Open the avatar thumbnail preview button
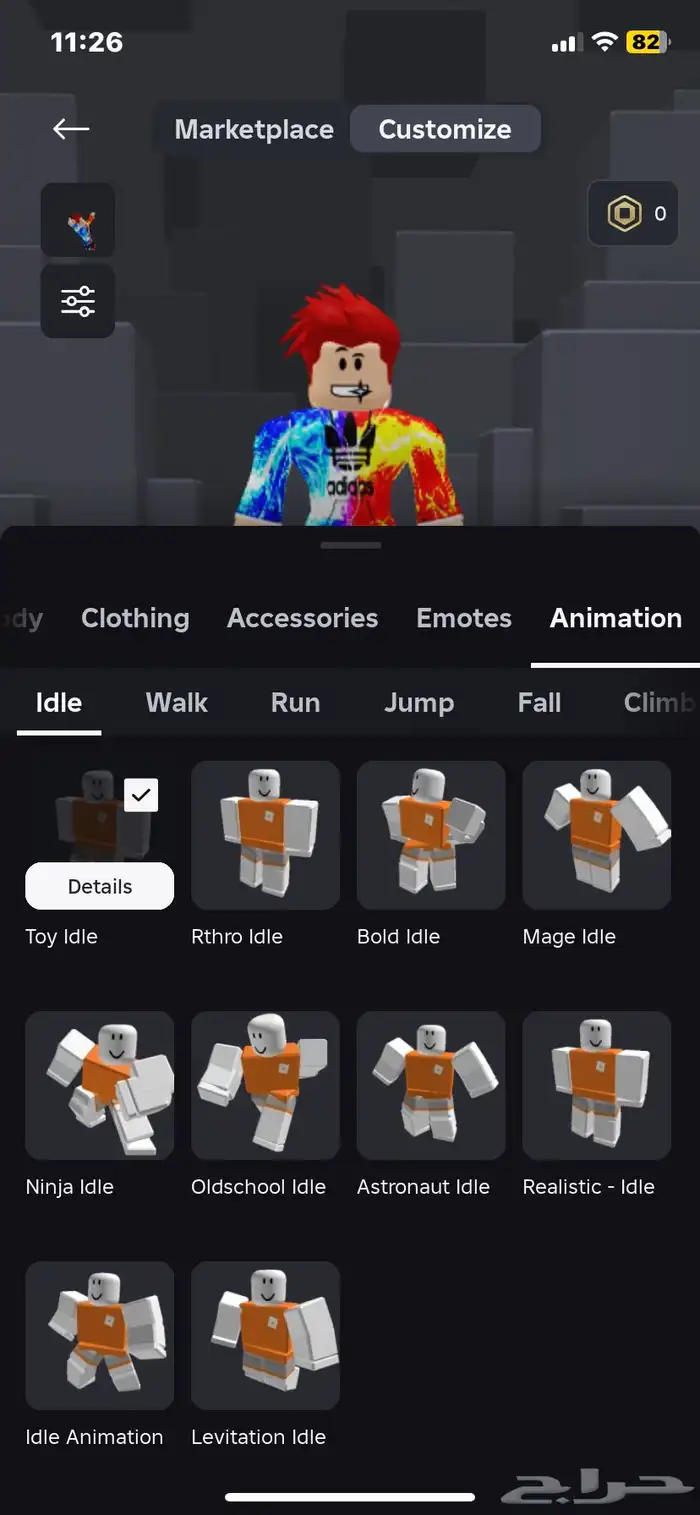Viewport: 700px width, 1515px height. 78,221
